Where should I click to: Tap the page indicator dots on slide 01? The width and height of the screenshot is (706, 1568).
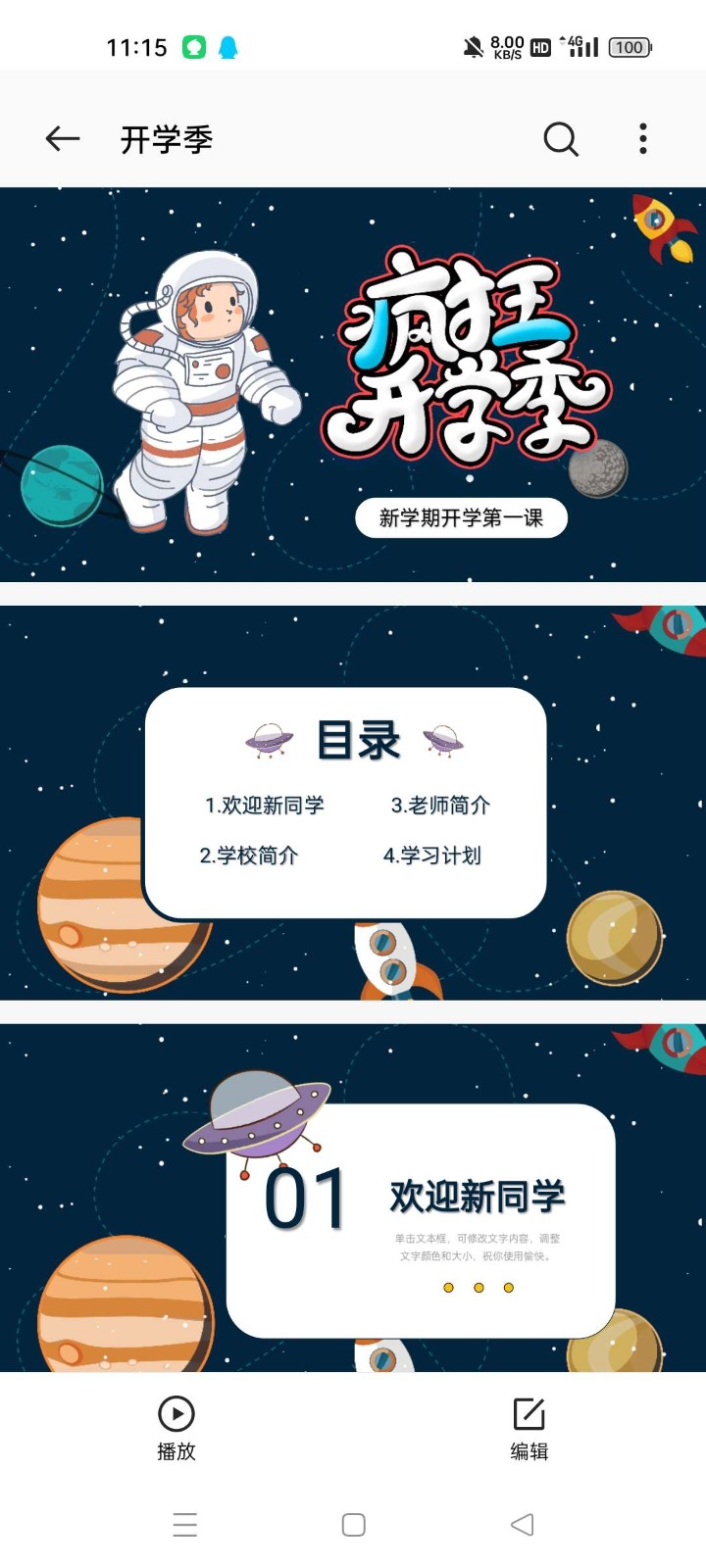[x=478, y=1287]
